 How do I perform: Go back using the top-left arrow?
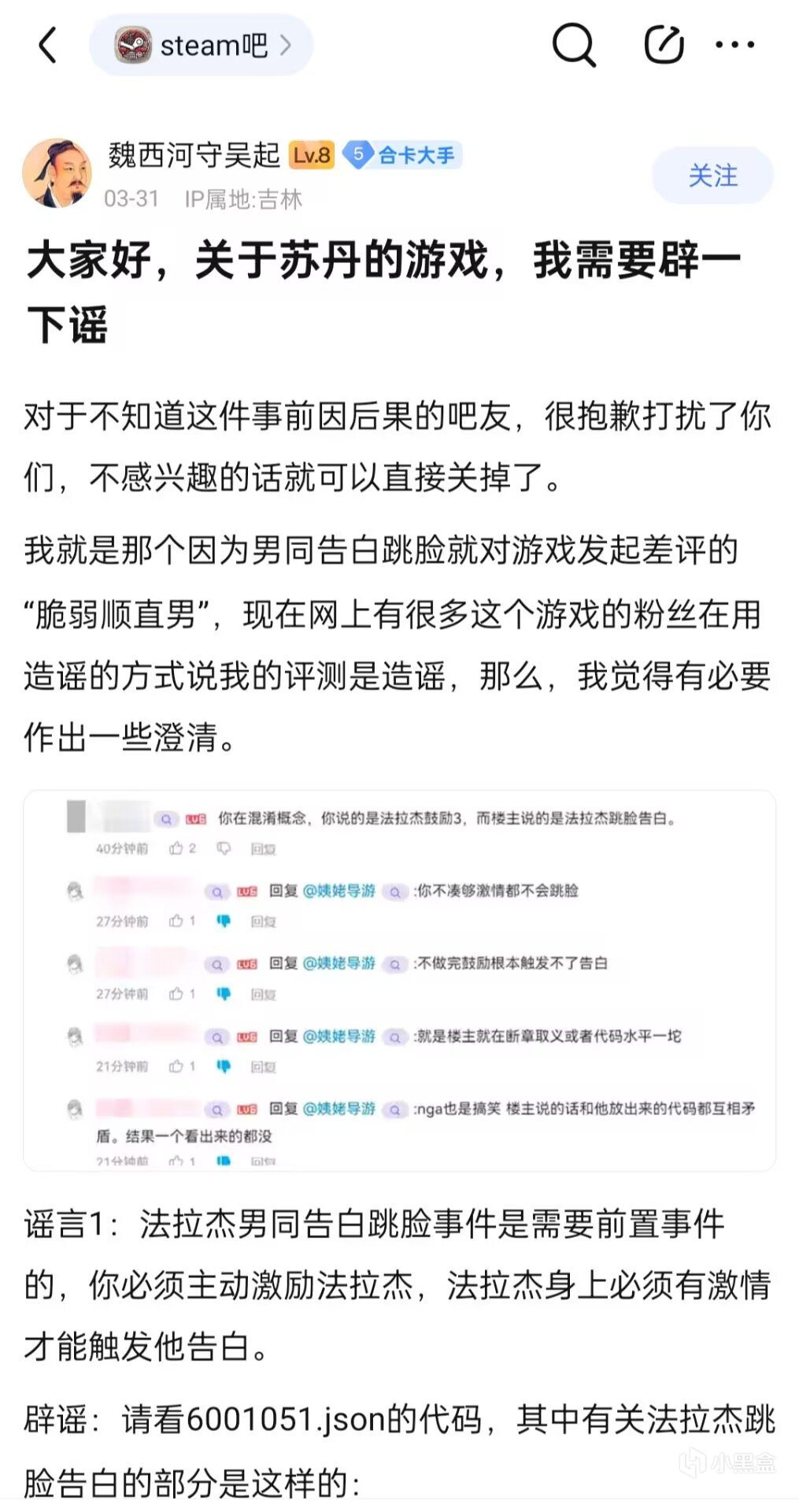[48, 45]
